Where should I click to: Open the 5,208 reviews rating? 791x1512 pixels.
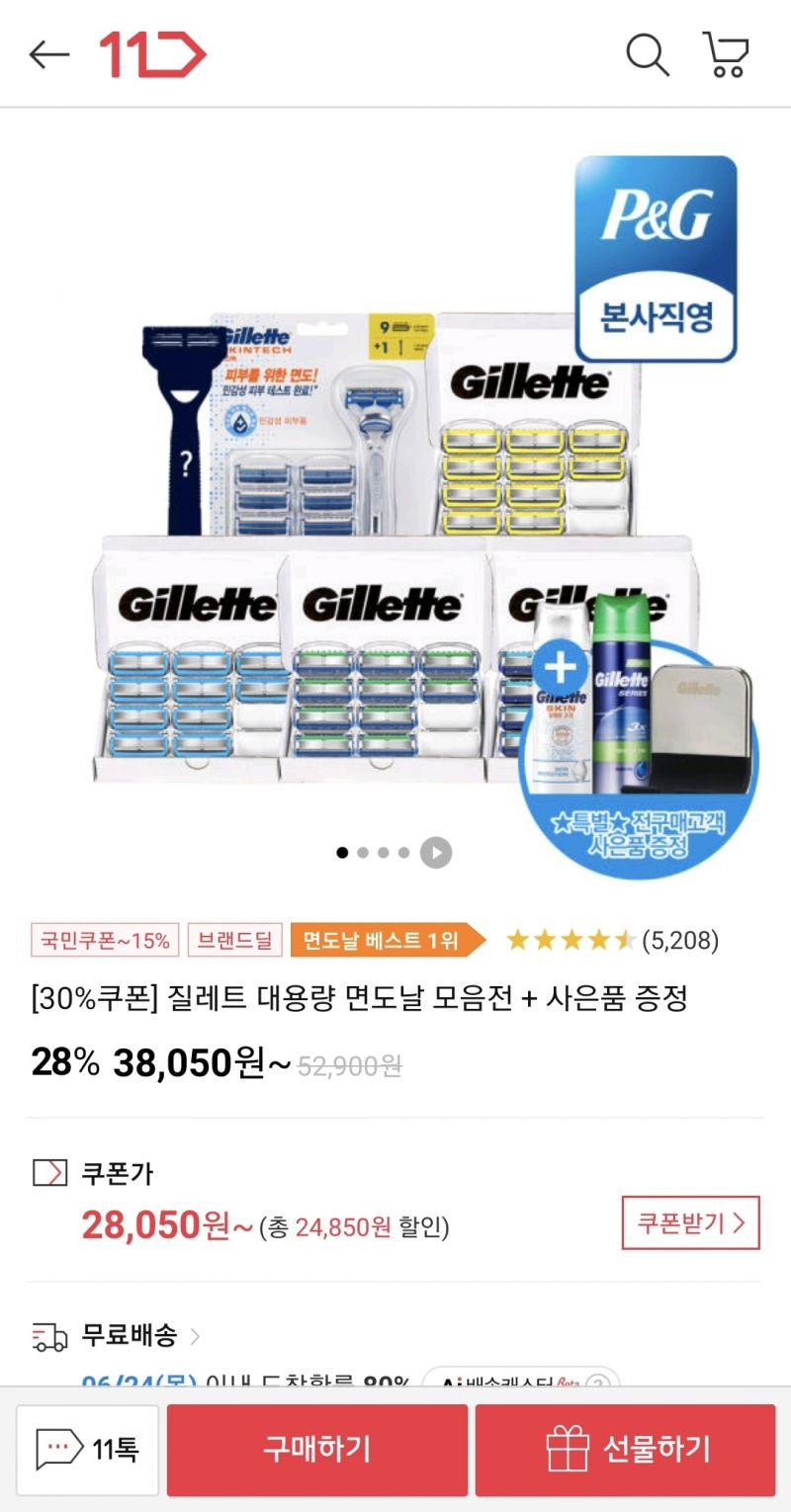tap(613, 940)
